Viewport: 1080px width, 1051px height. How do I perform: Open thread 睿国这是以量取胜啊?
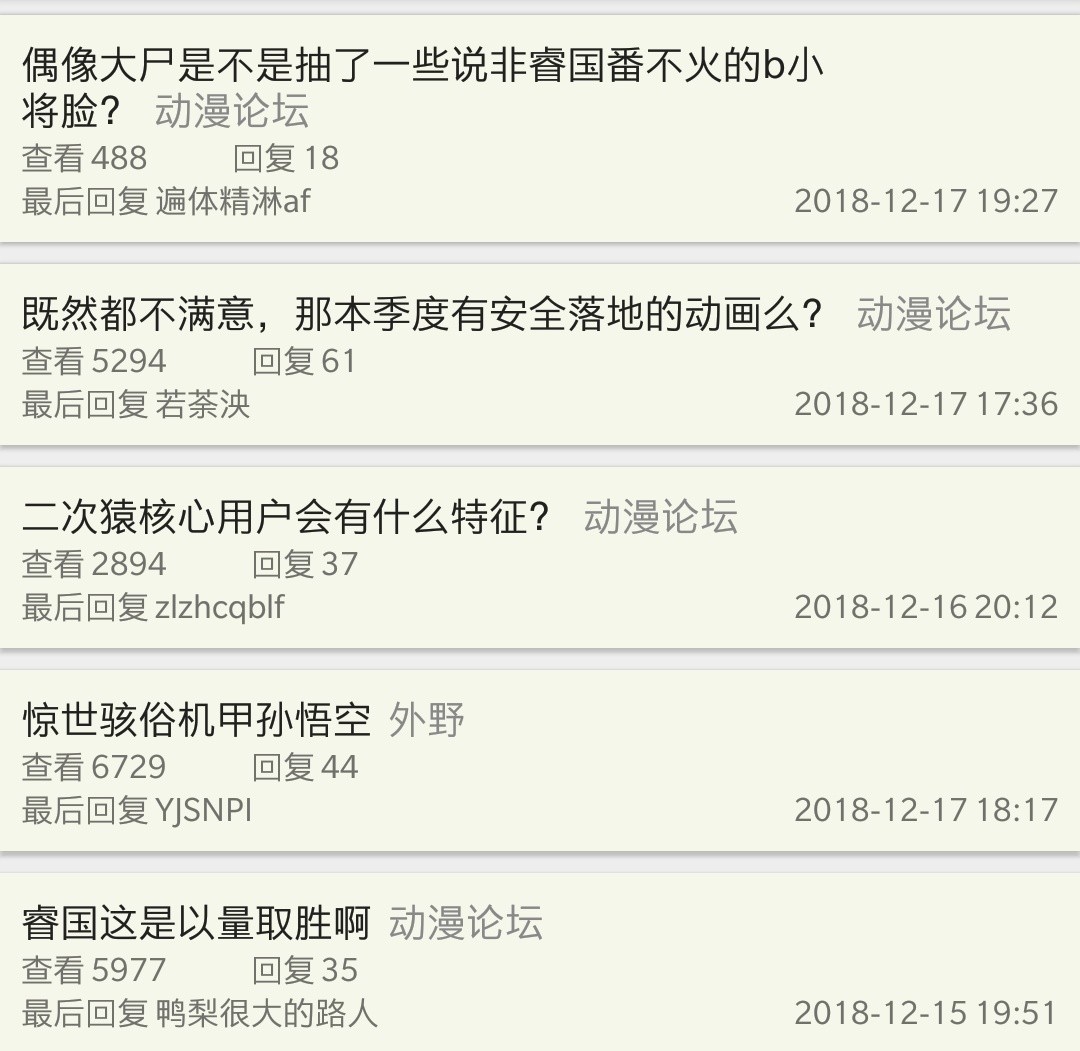[x=196, y=923]
